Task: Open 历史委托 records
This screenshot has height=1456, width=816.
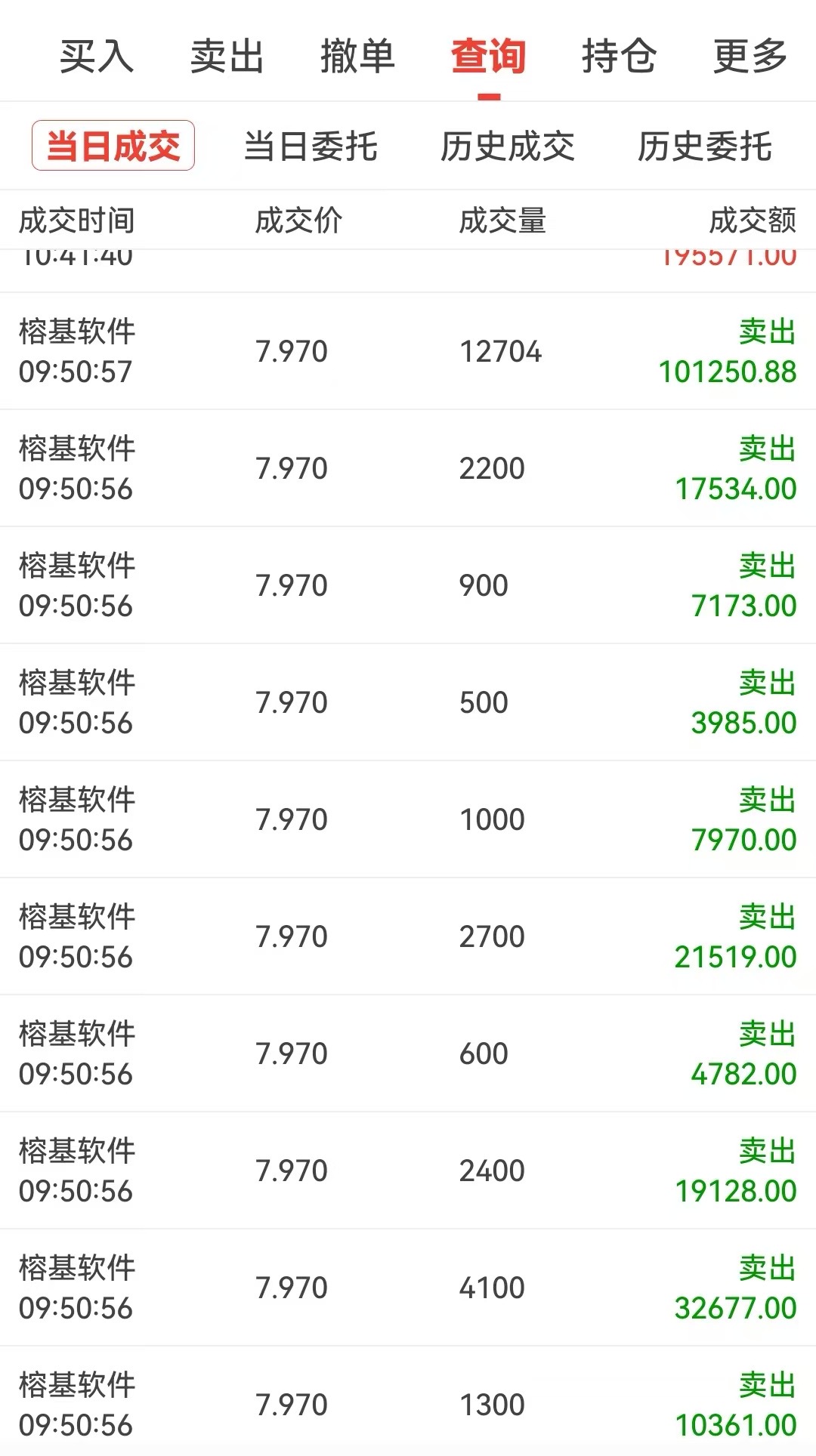Action: click(705, 146)
